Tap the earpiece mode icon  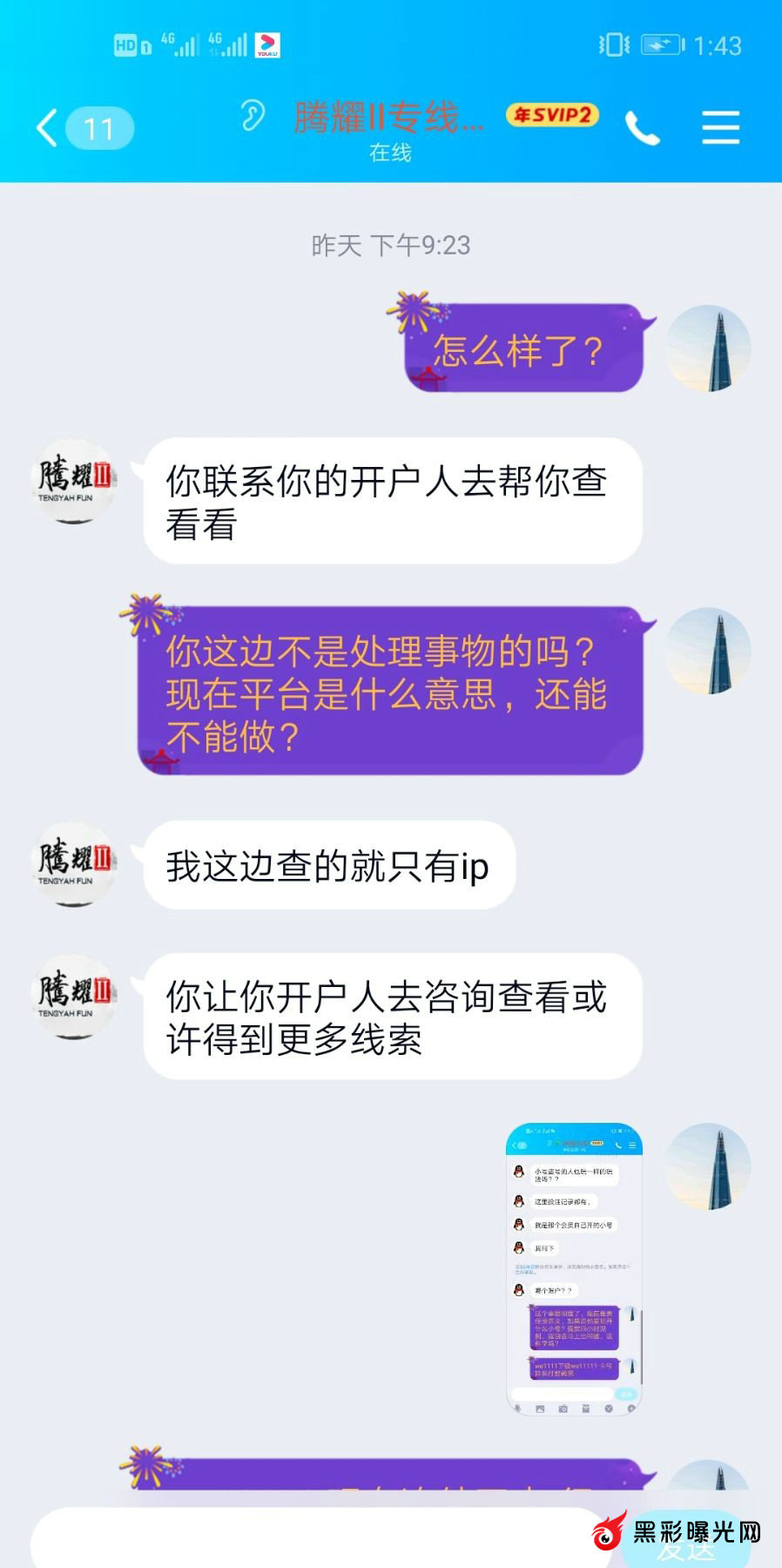coord(253,115)
